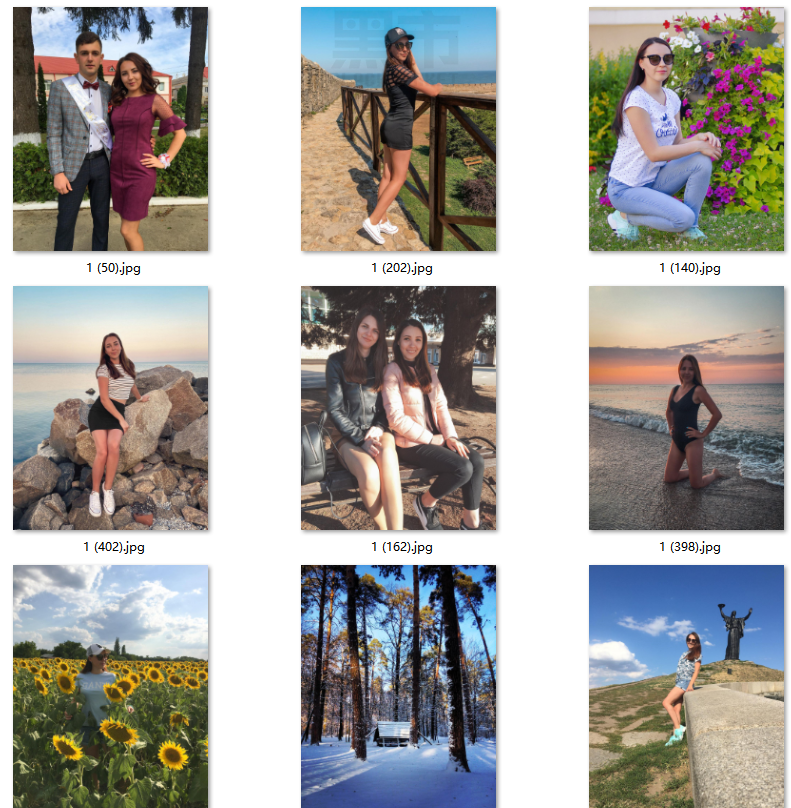This screenshot has height=808, width=791.
Task: Select the photo 1 (140).jpg
Action: click(686, 129)
